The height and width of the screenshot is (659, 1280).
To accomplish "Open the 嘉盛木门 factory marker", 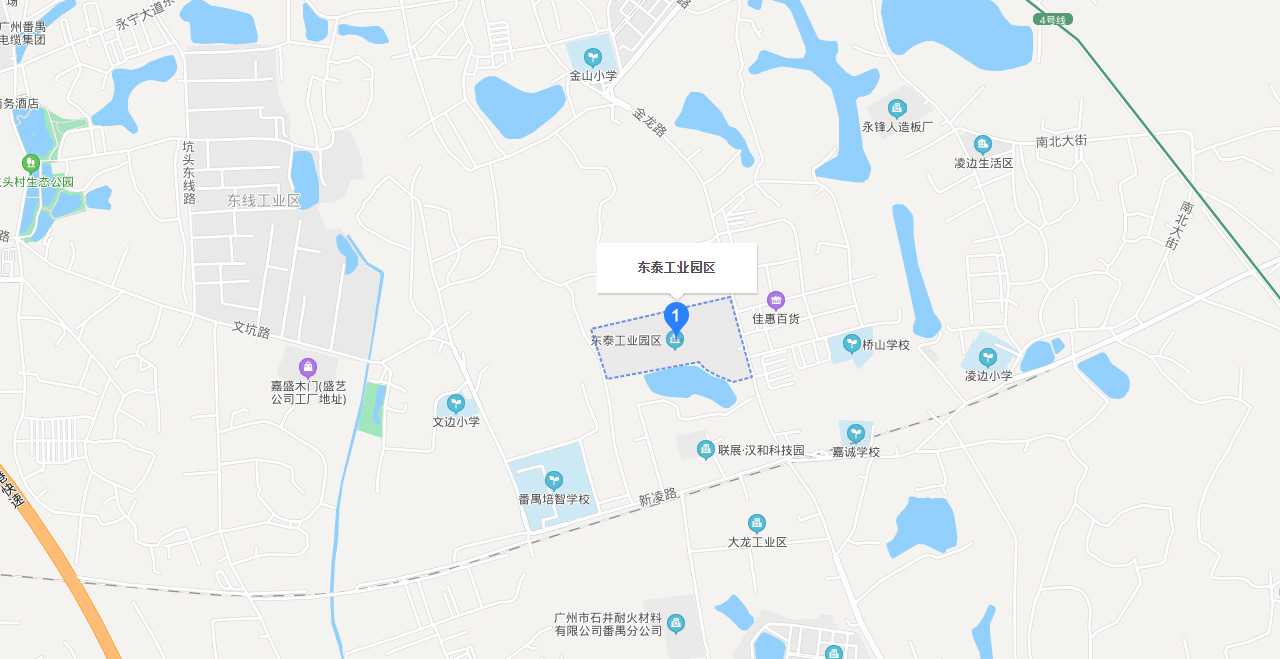I will pos(308,367).
